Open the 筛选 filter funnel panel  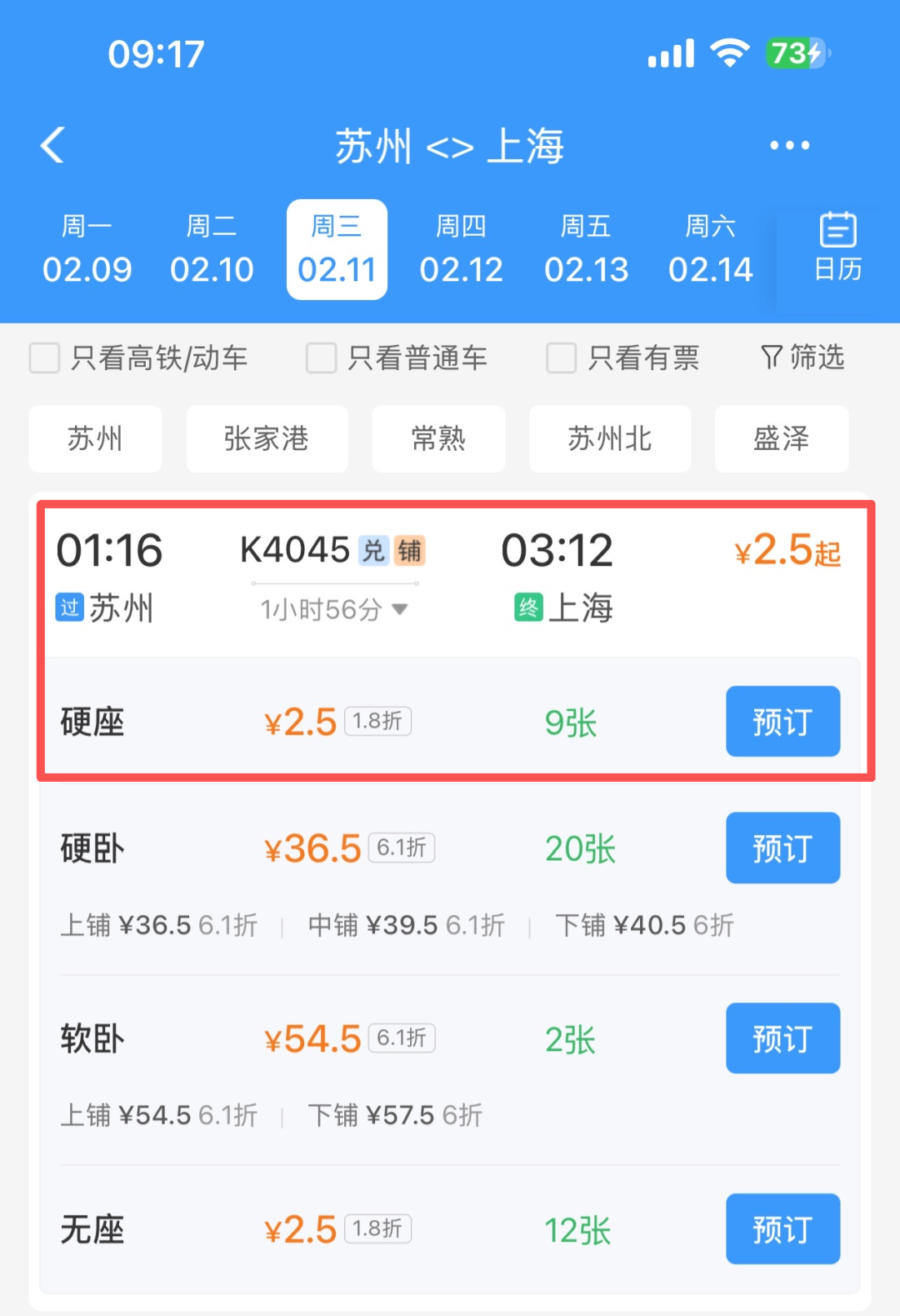[x=802, y=358]
